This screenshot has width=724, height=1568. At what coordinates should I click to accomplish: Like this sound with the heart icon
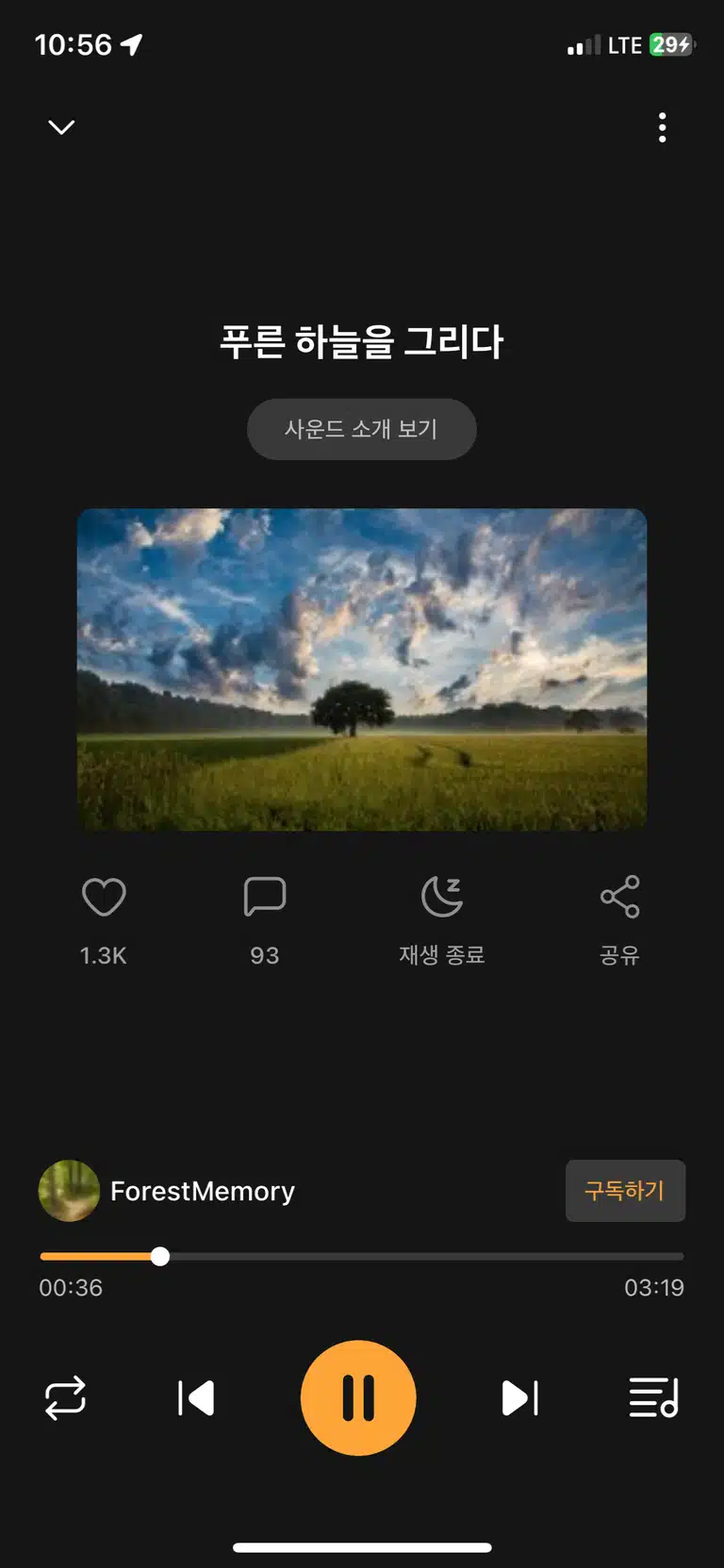coord(104,897)
